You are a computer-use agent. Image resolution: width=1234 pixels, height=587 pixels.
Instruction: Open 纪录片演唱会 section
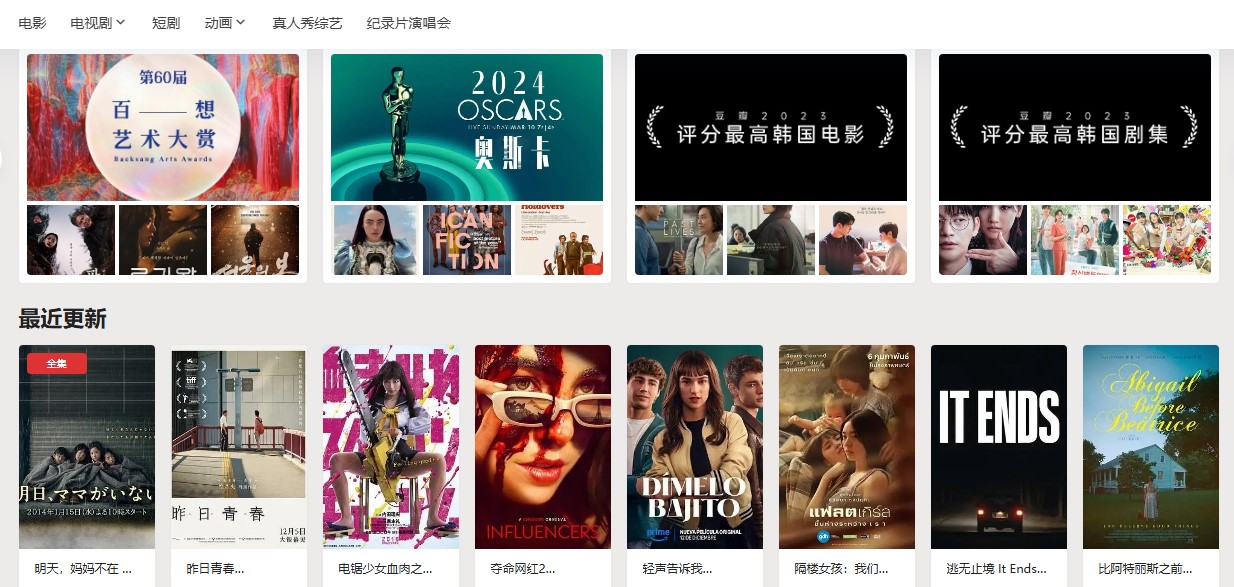409,22
